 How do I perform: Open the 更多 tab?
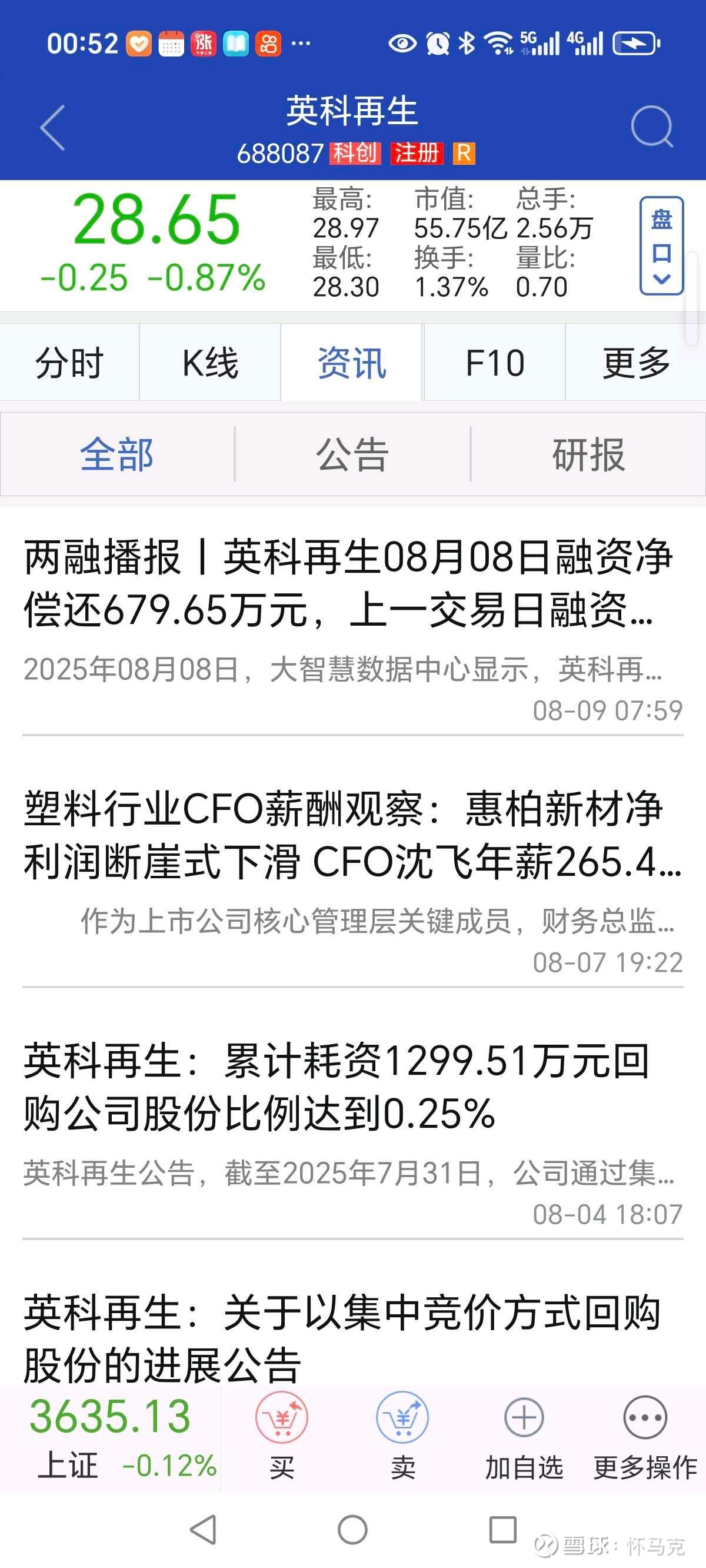coord(636,363)
